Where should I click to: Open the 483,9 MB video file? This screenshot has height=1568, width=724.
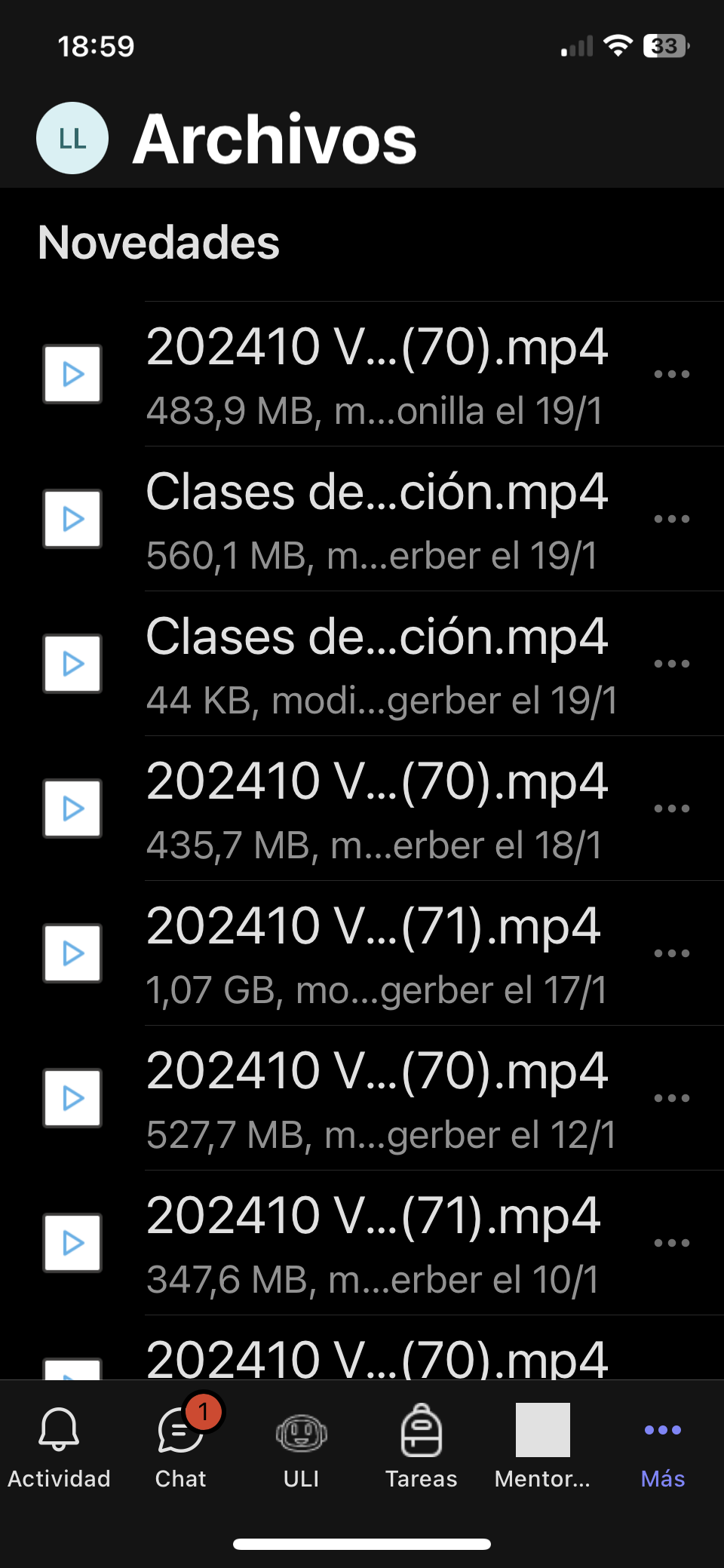377,375
